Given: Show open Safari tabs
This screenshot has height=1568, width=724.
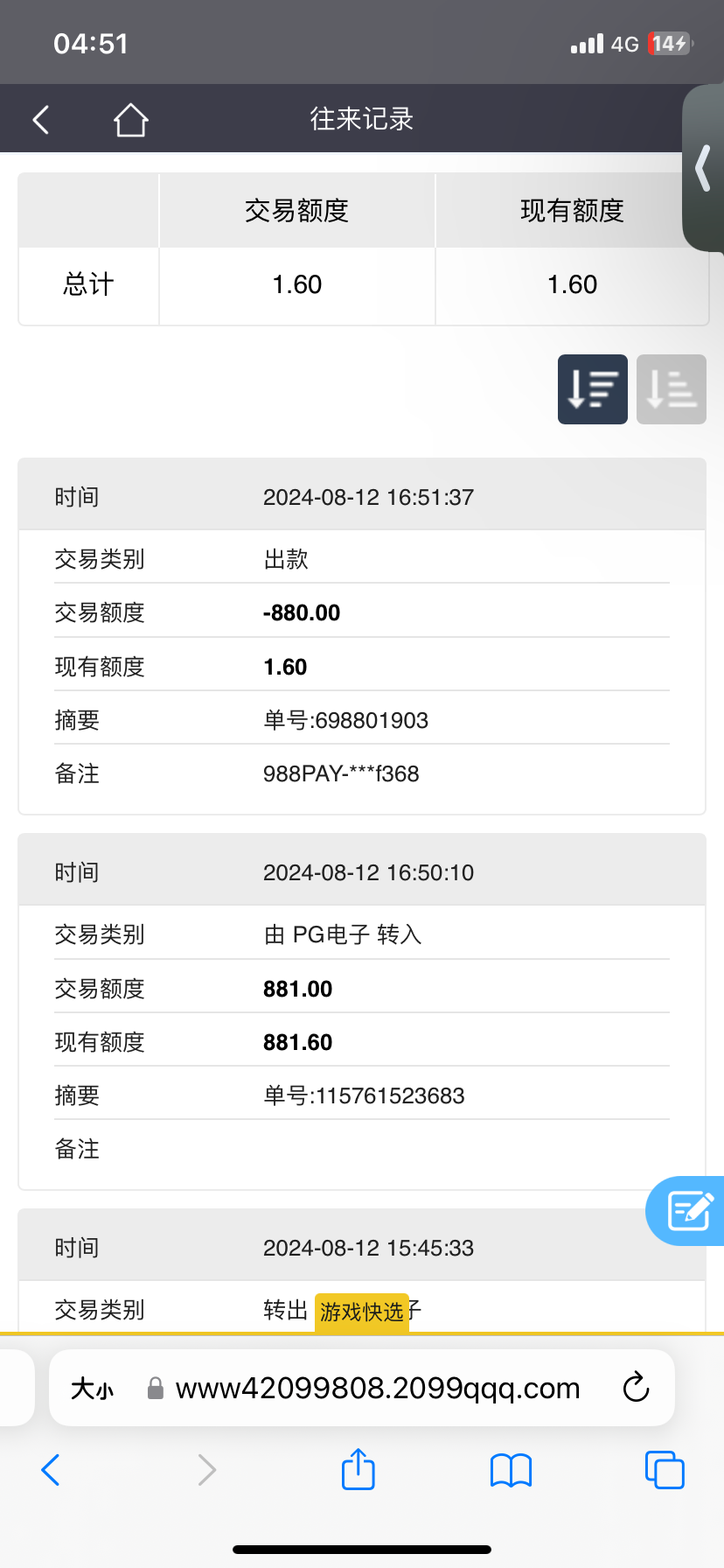Looking at the screenshot, I should (664, 1469).
